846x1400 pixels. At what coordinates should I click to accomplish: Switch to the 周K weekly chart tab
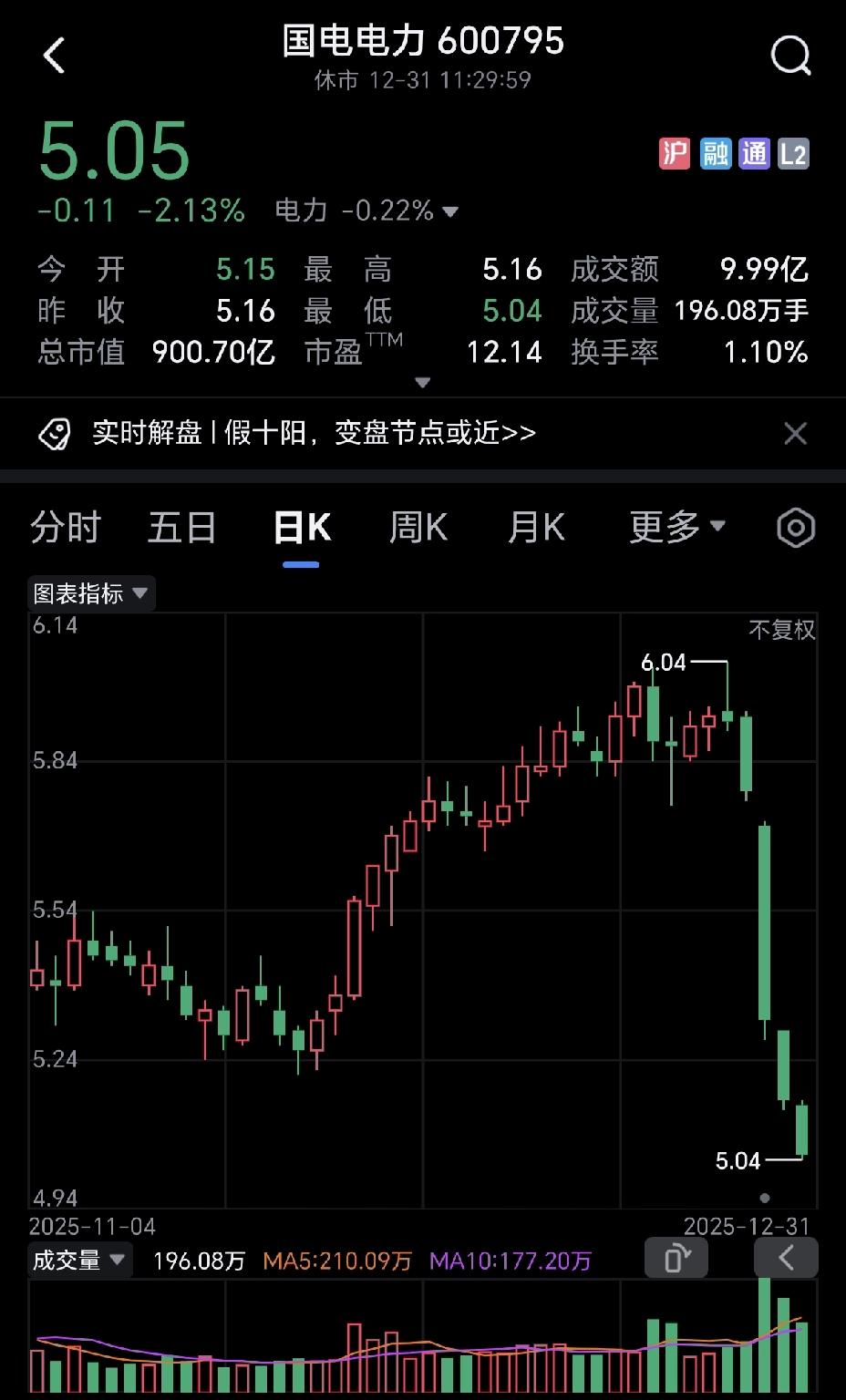click(418, 527)
